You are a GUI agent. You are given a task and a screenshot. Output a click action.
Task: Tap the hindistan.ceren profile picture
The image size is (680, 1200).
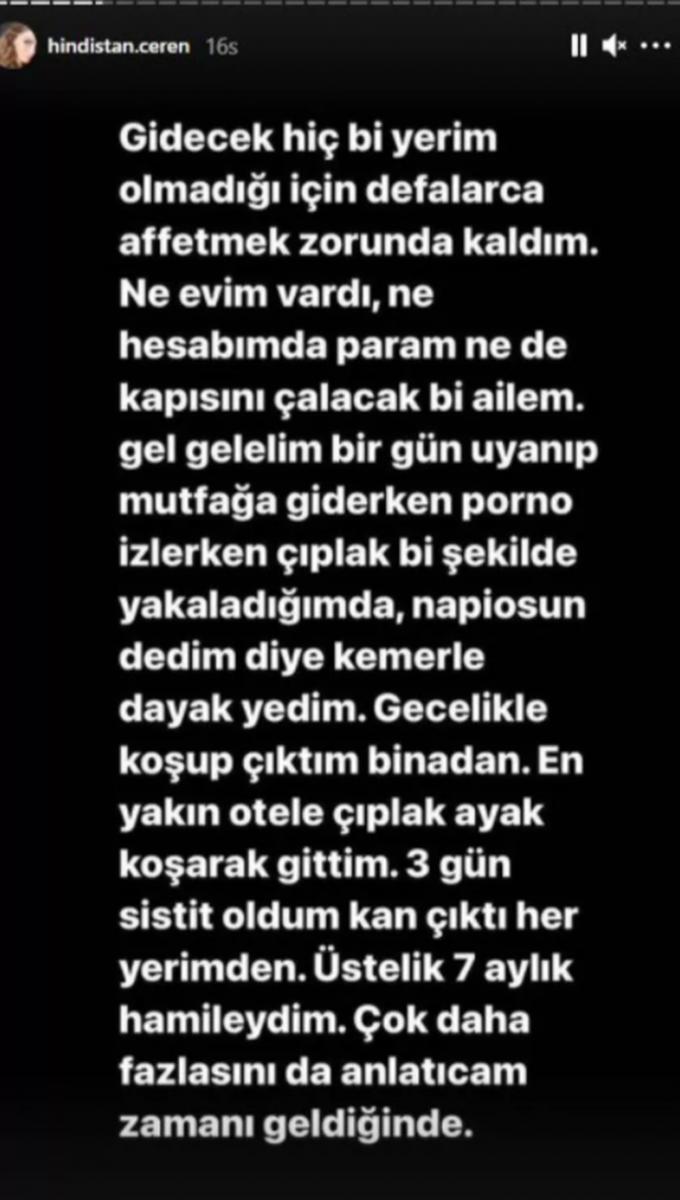coord(15,46)
